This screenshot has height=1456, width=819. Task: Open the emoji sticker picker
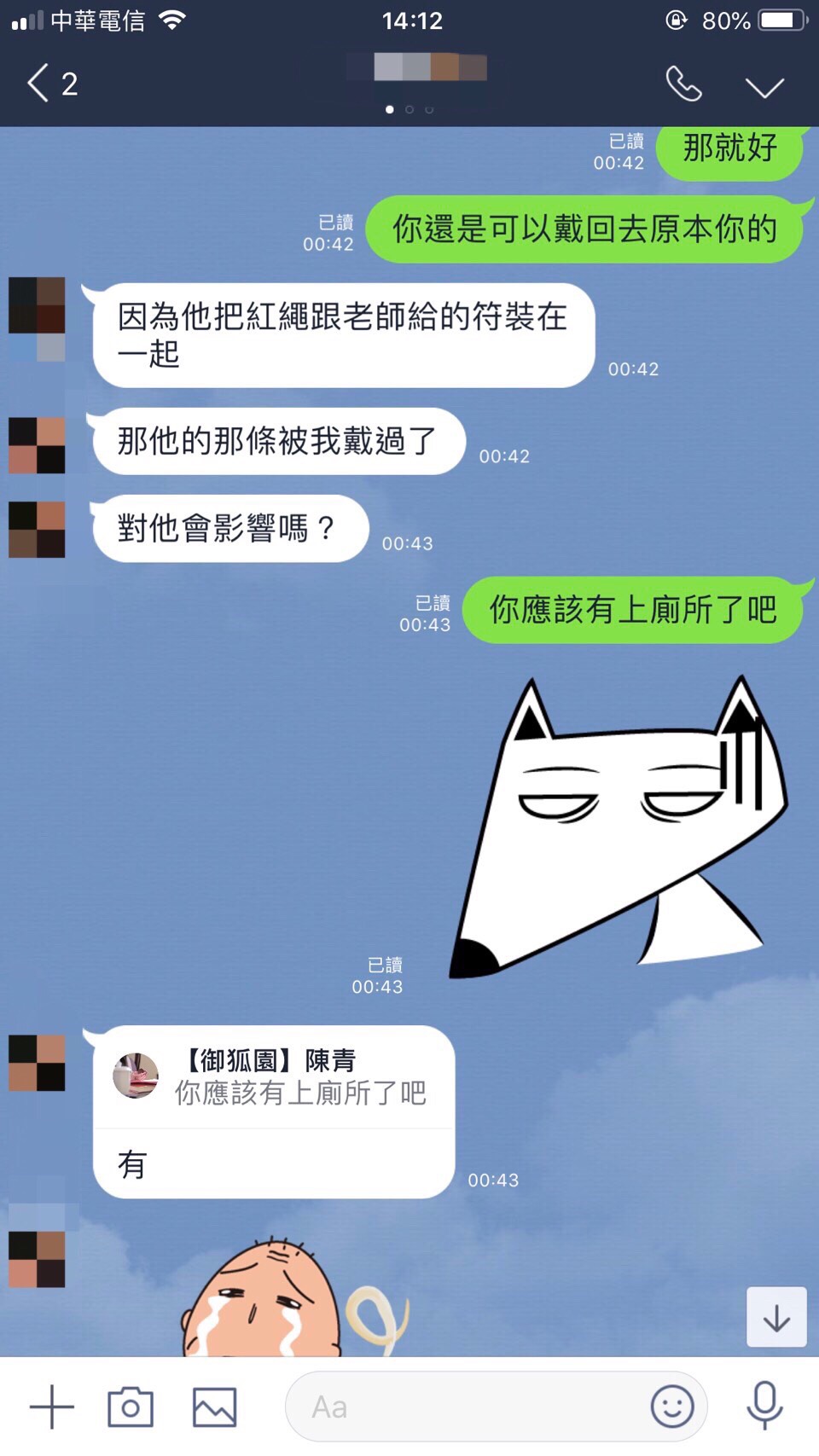(672, 1407)
